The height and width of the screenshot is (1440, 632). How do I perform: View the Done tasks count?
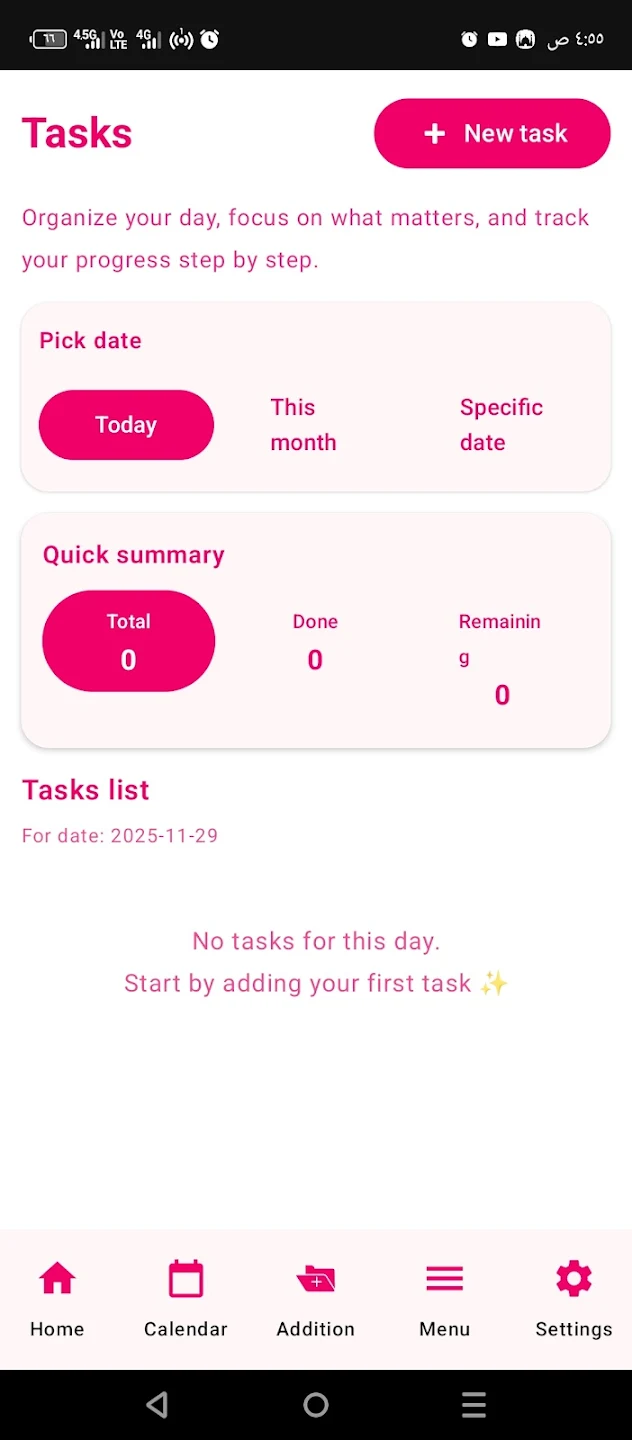(315, 641)
